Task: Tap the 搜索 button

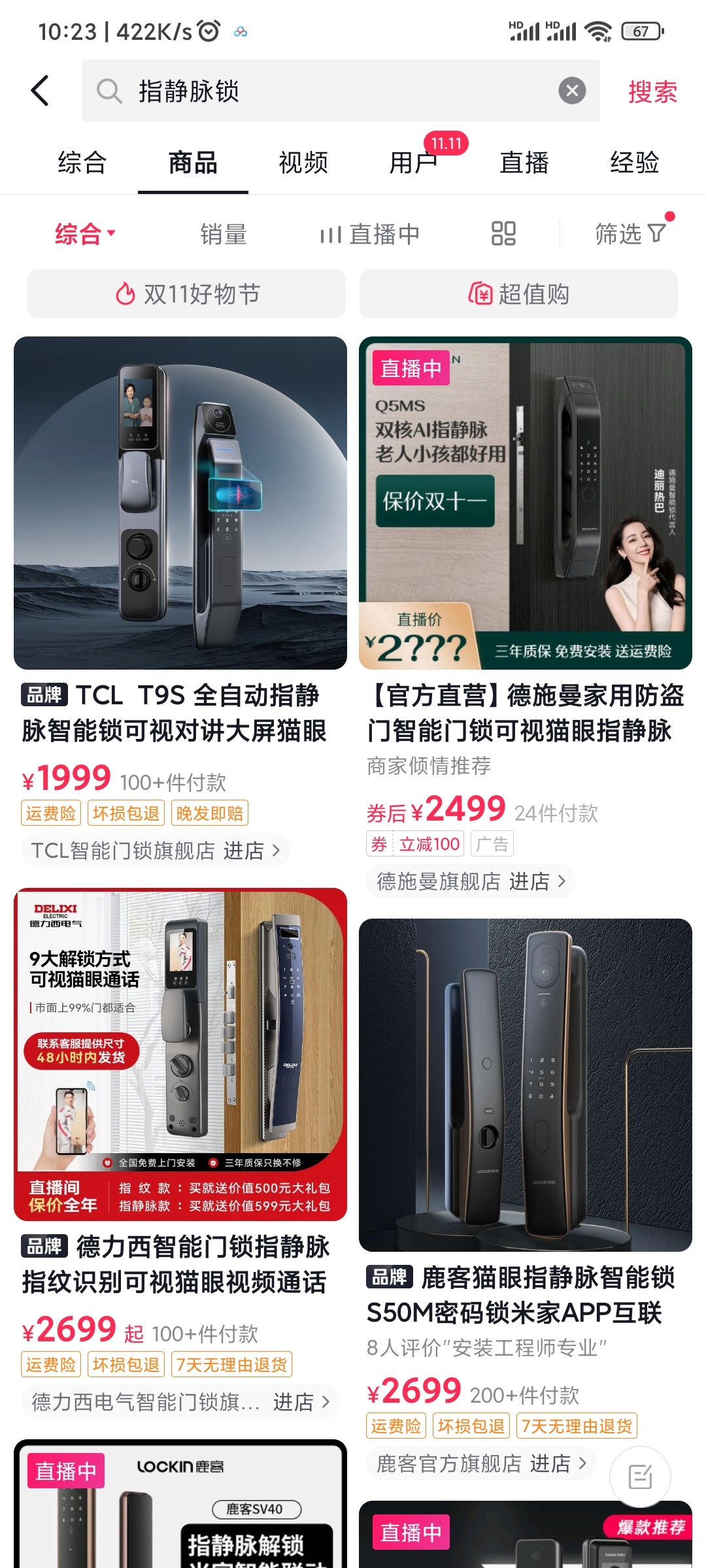Action: (x=652, y=91)
